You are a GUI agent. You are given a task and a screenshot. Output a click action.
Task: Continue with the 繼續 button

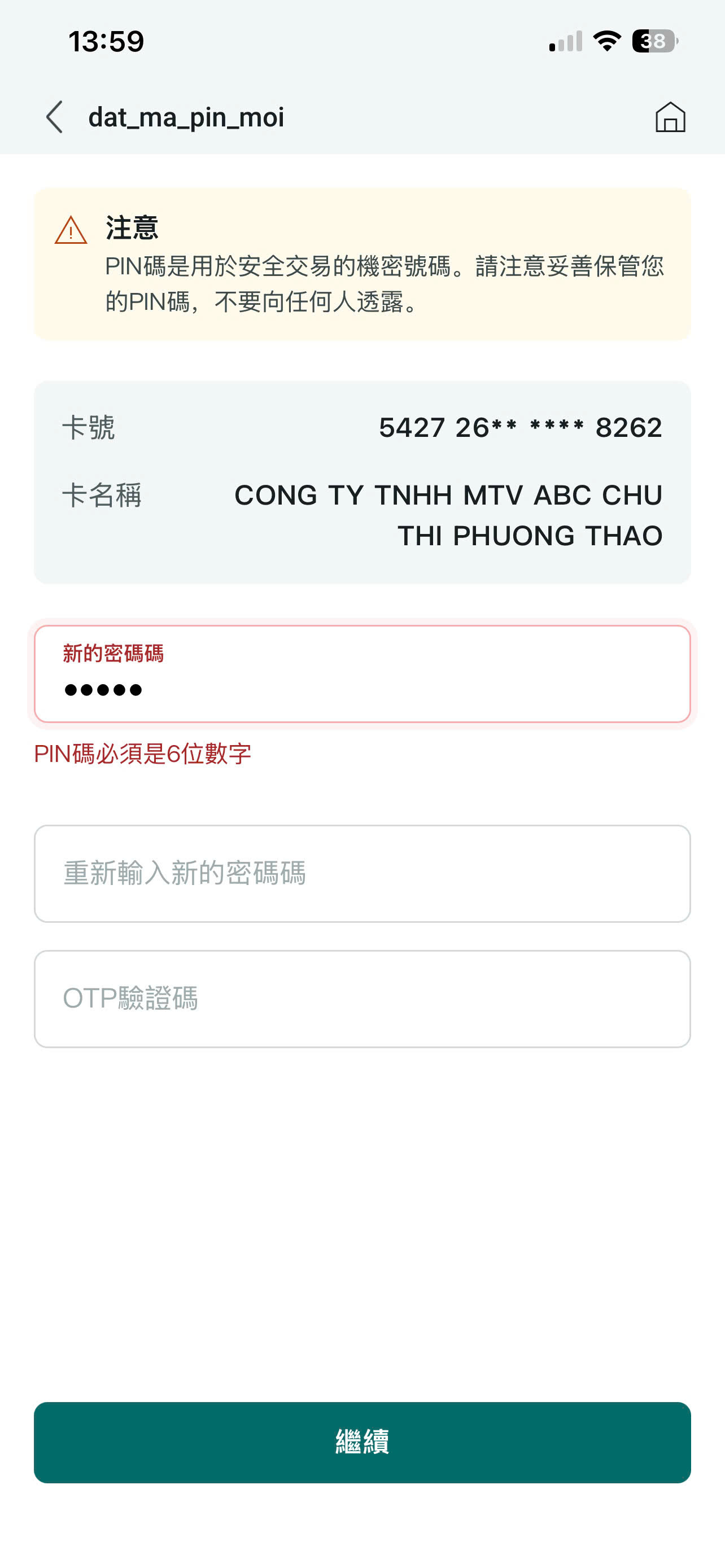click(362, 1442)
